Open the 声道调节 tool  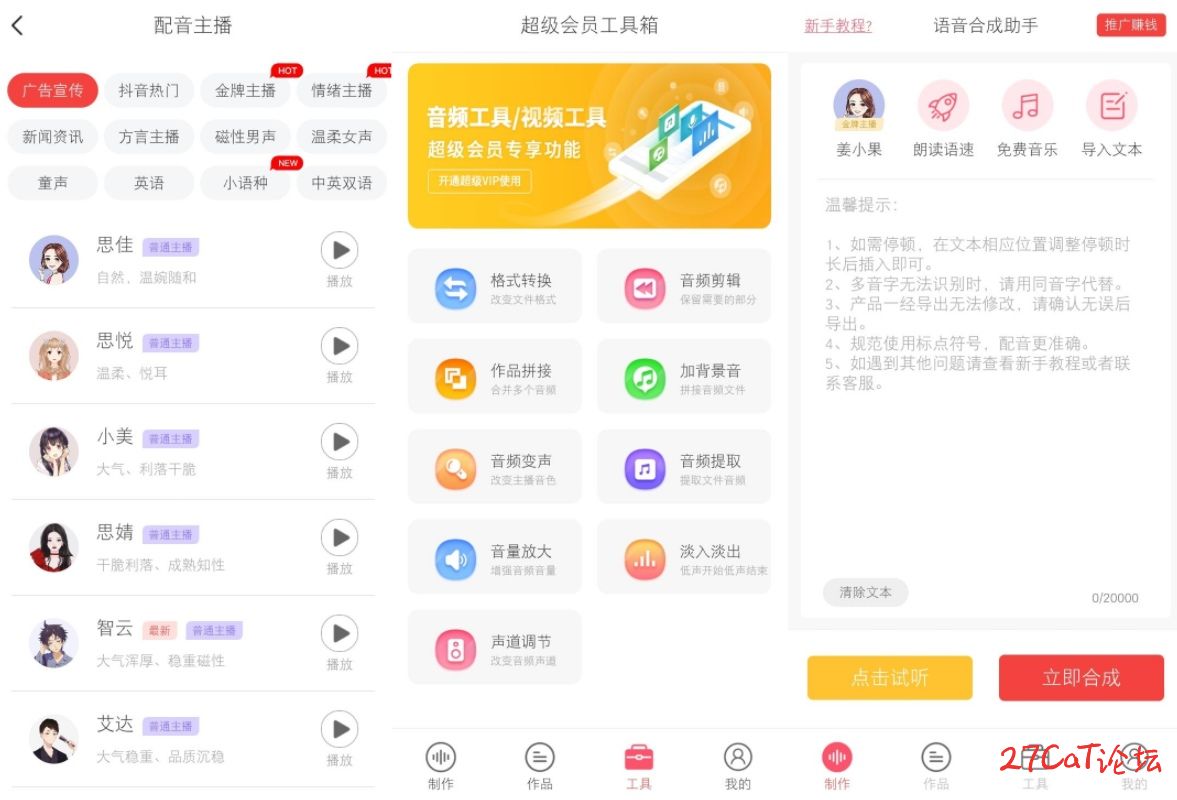tap(494, 649)
